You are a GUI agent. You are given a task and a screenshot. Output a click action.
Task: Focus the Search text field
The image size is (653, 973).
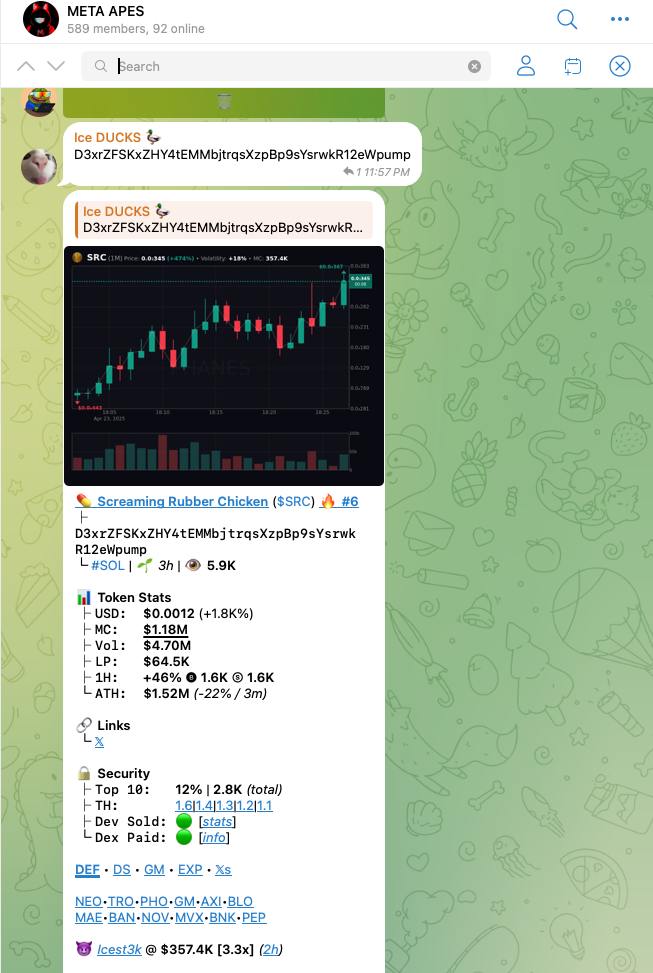click(290, 66)
